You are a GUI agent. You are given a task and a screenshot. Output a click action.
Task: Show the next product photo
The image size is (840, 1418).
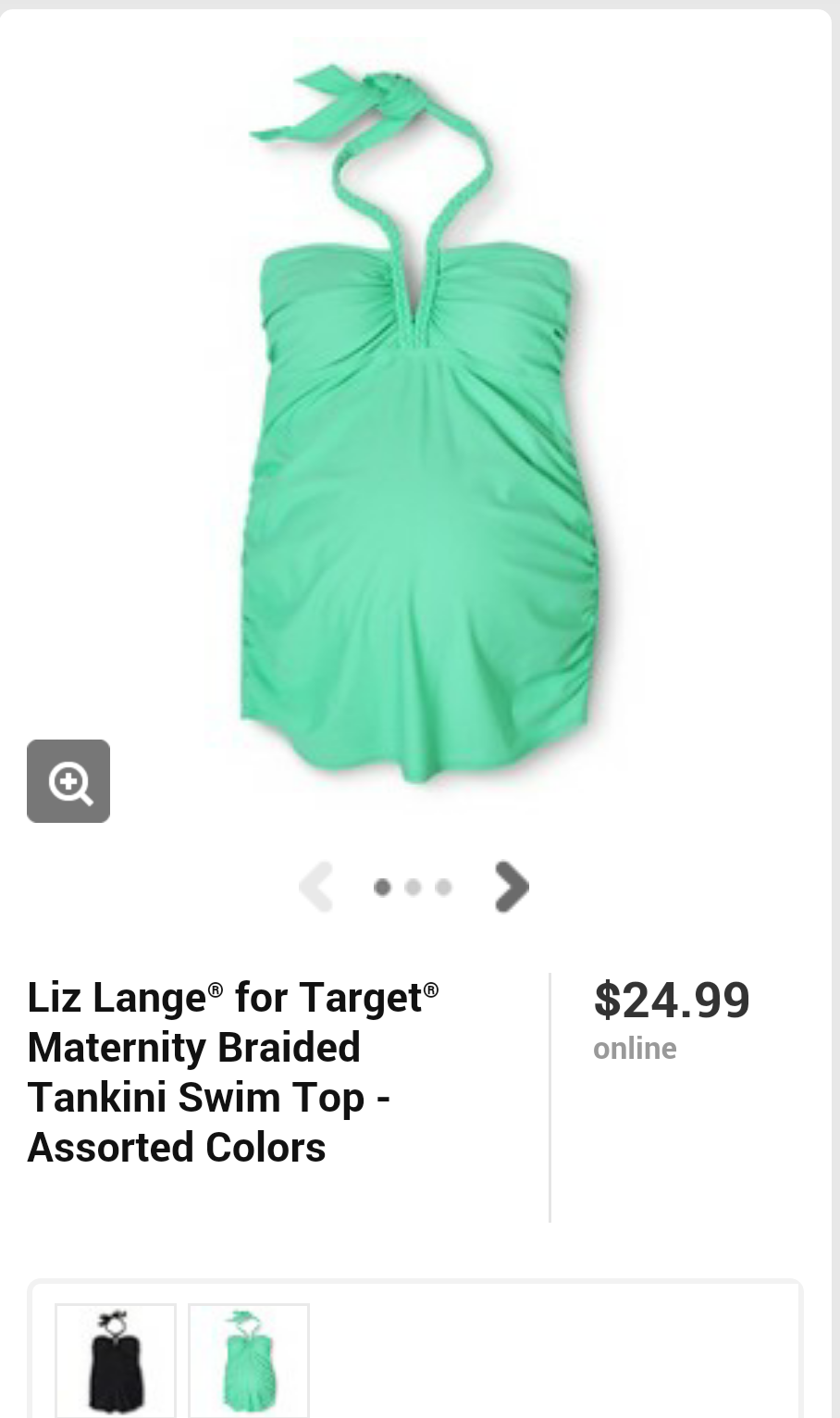pos(512,887)
